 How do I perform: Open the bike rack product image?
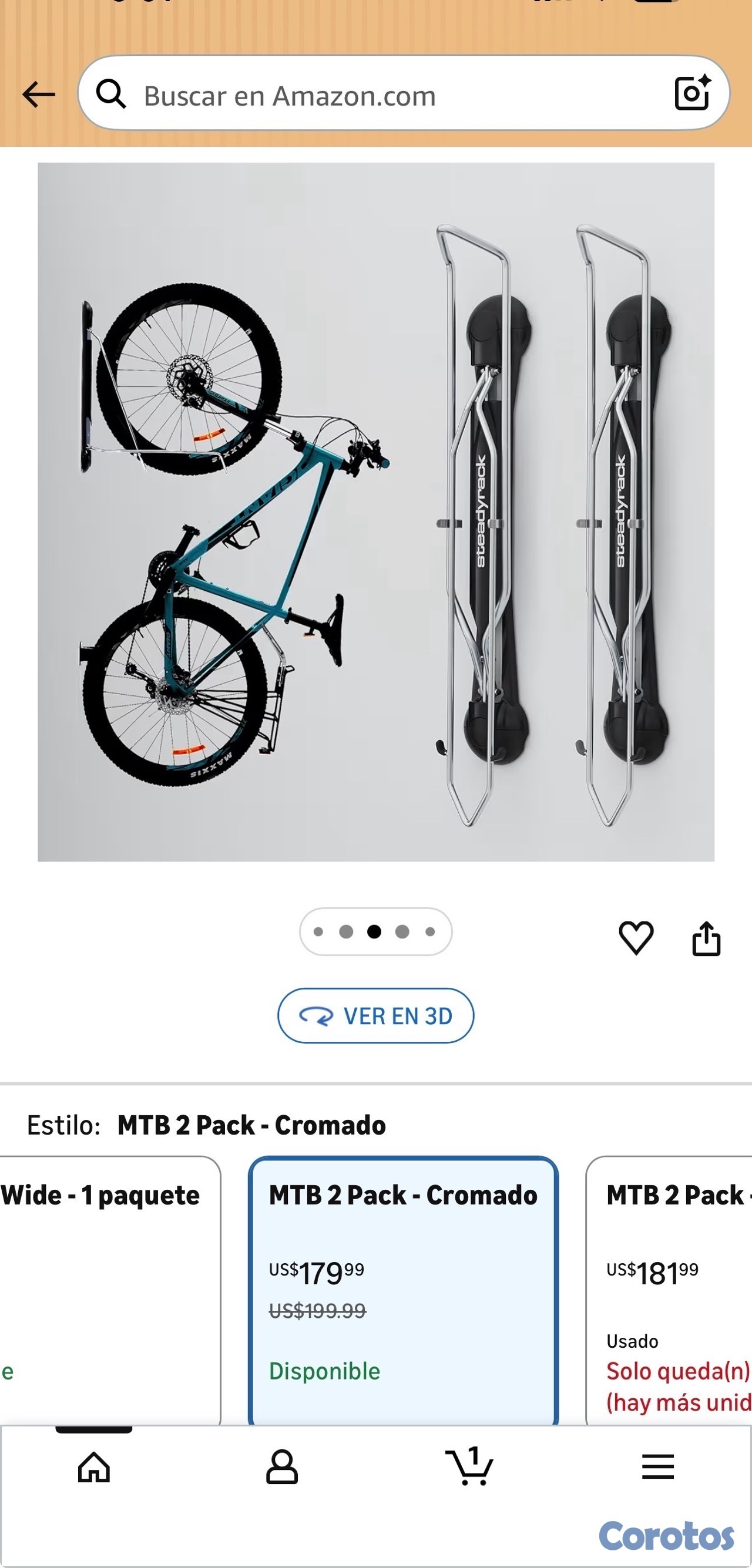(x=375, y=512)
